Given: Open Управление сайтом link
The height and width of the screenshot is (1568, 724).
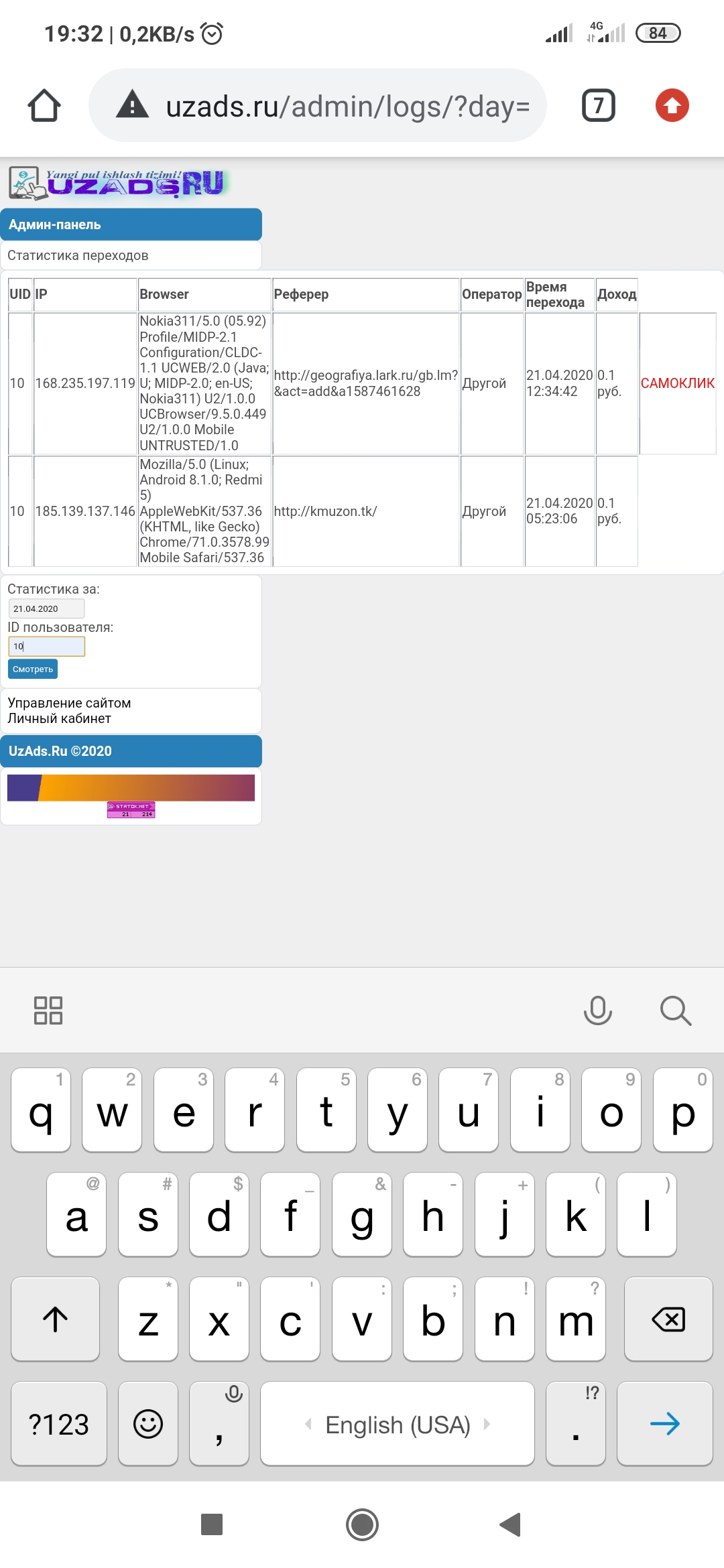Looking at the screenshot, I should click(69, 703).
